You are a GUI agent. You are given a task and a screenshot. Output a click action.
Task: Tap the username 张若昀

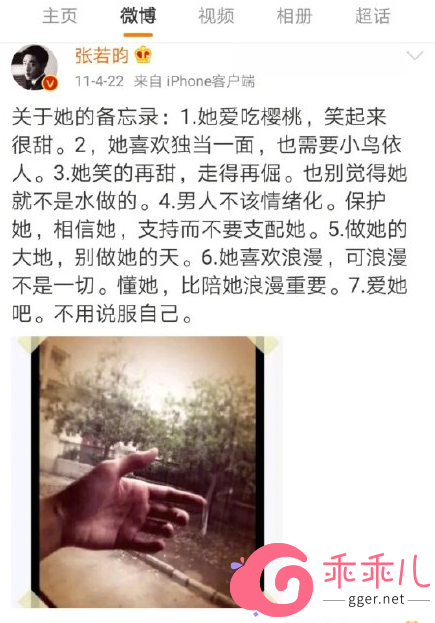102,55
